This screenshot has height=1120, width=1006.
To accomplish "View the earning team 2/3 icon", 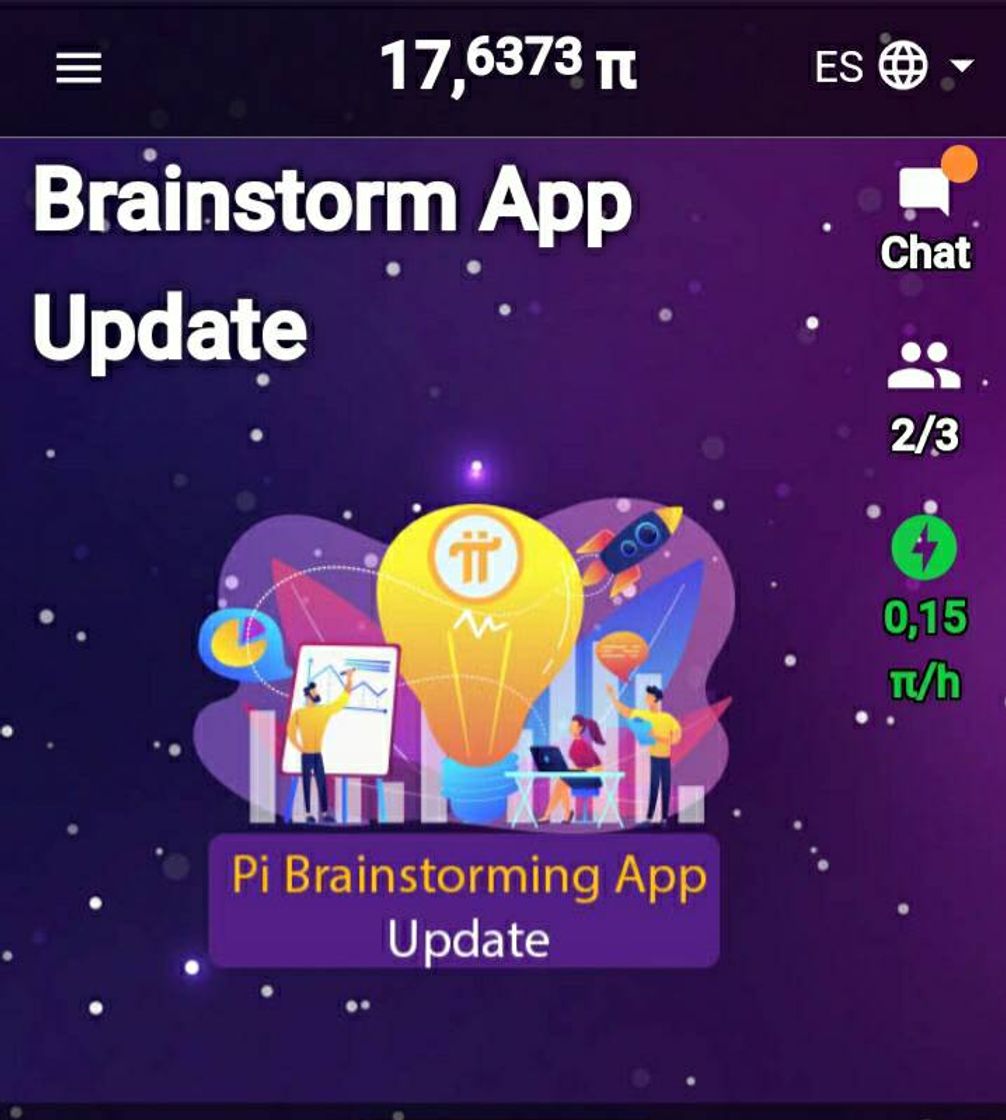I will click(923, 365).
